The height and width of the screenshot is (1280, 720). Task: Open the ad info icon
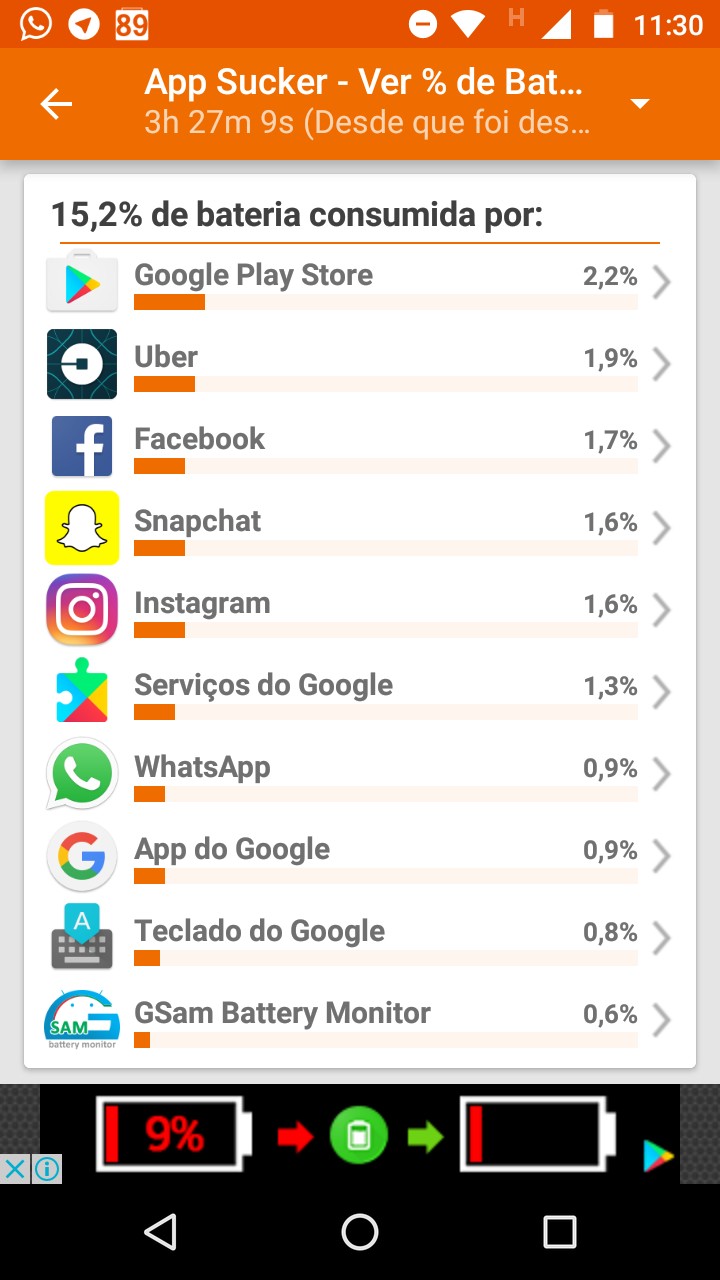47,1169
